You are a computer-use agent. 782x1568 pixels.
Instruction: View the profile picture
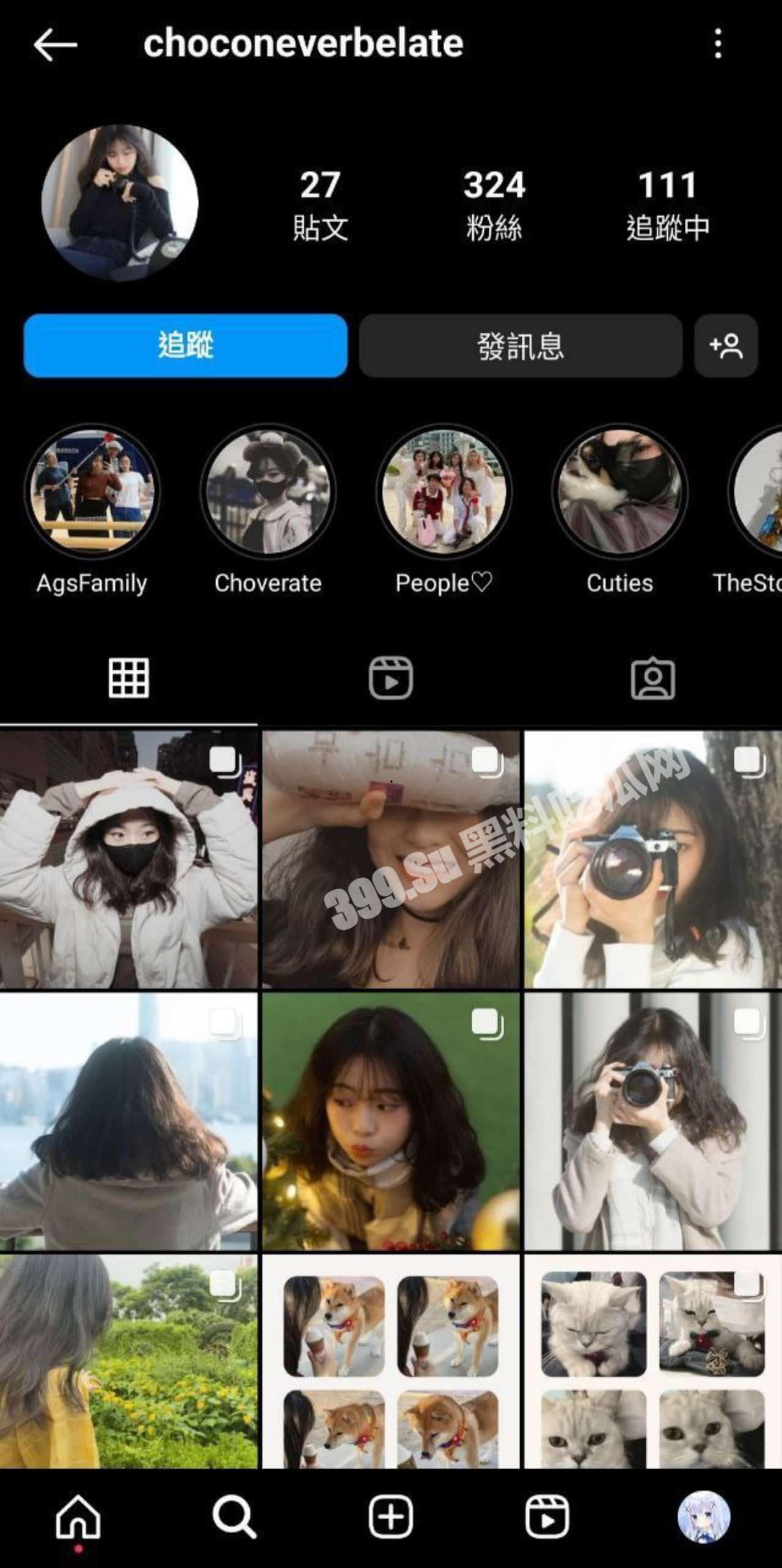(x=120, y=203)
